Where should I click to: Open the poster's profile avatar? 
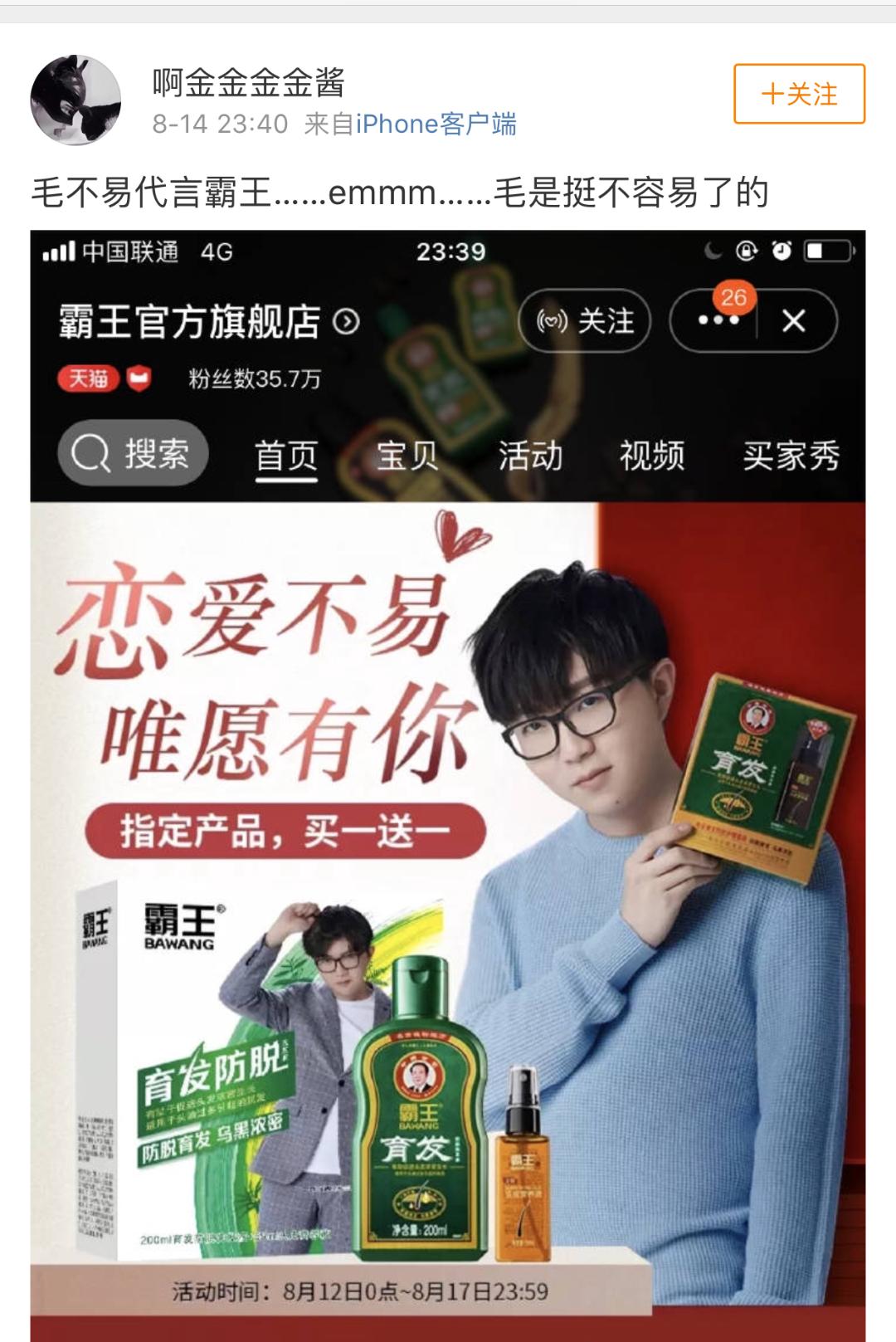click(x=75, y=100)
